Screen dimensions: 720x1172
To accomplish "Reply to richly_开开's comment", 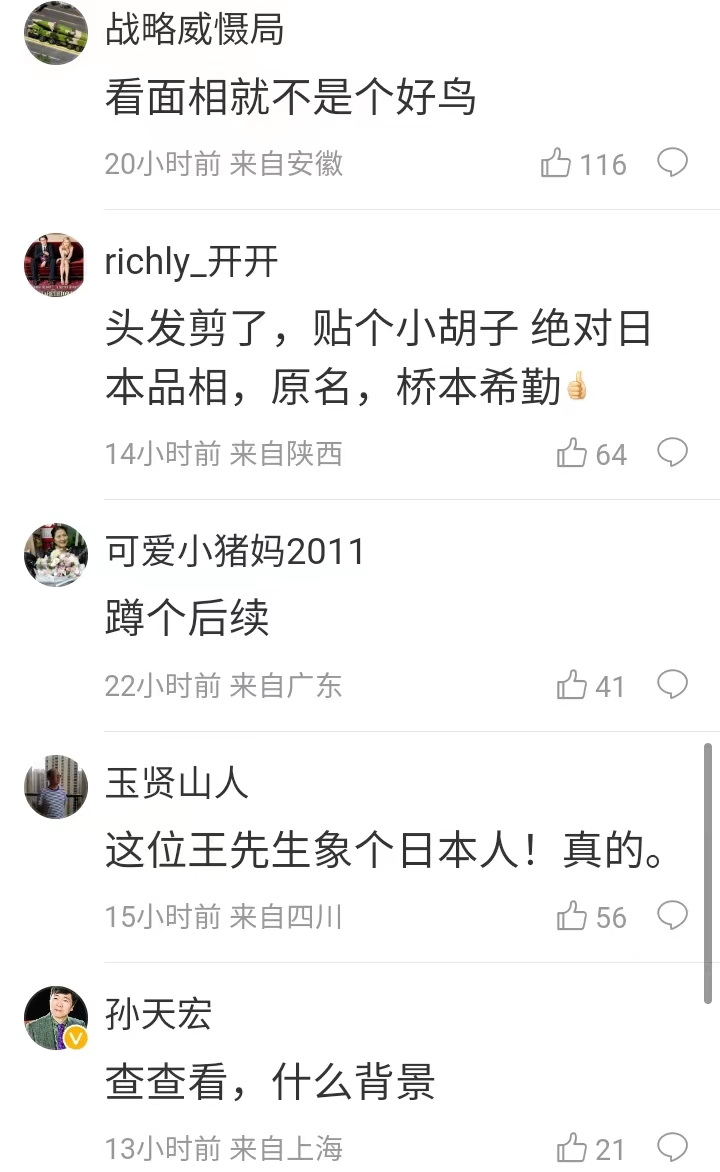I will pos(672,452).
